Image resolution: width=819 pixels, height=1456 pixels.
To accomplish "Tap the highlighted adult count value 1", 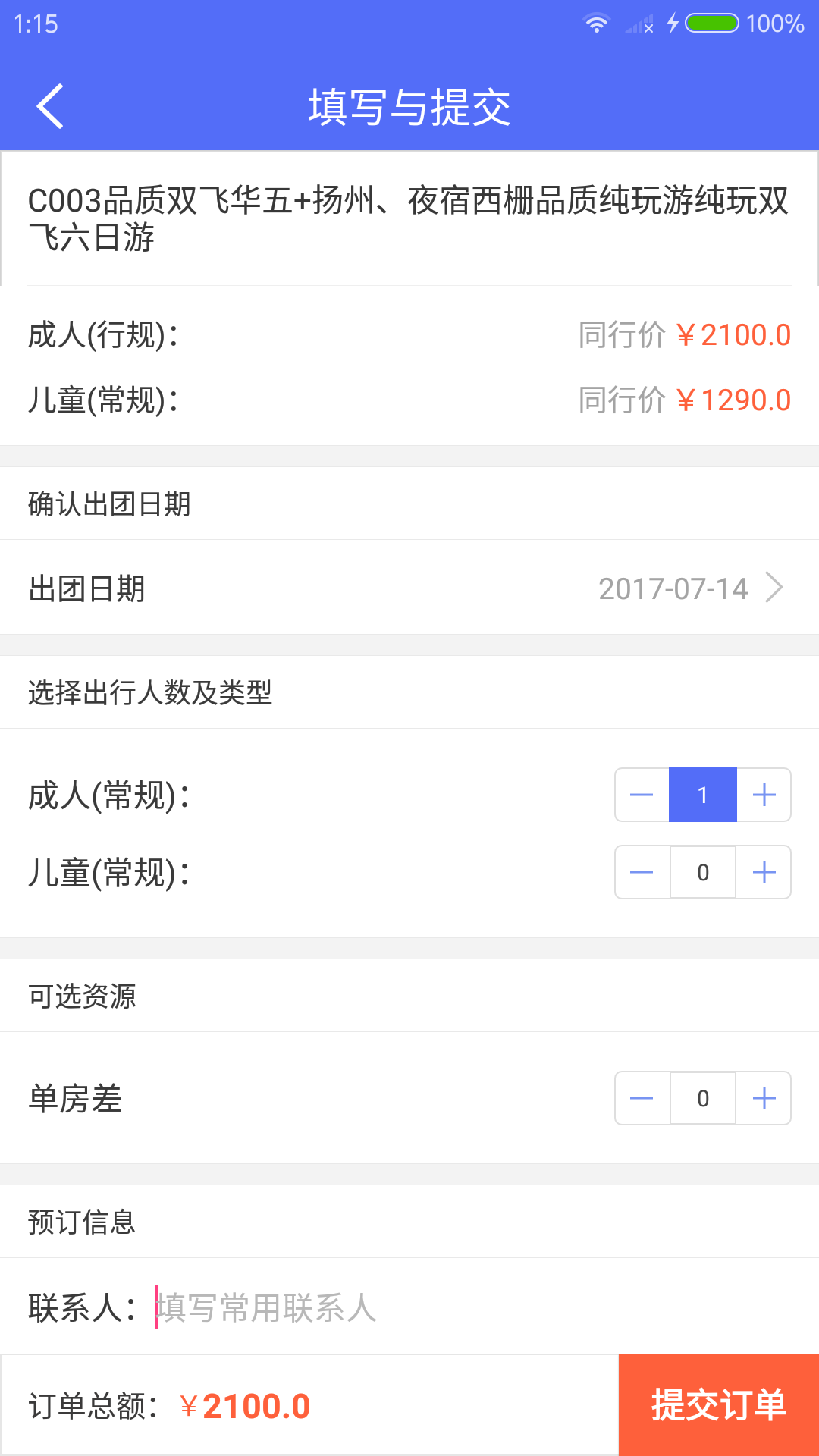I will pos(702,795).
